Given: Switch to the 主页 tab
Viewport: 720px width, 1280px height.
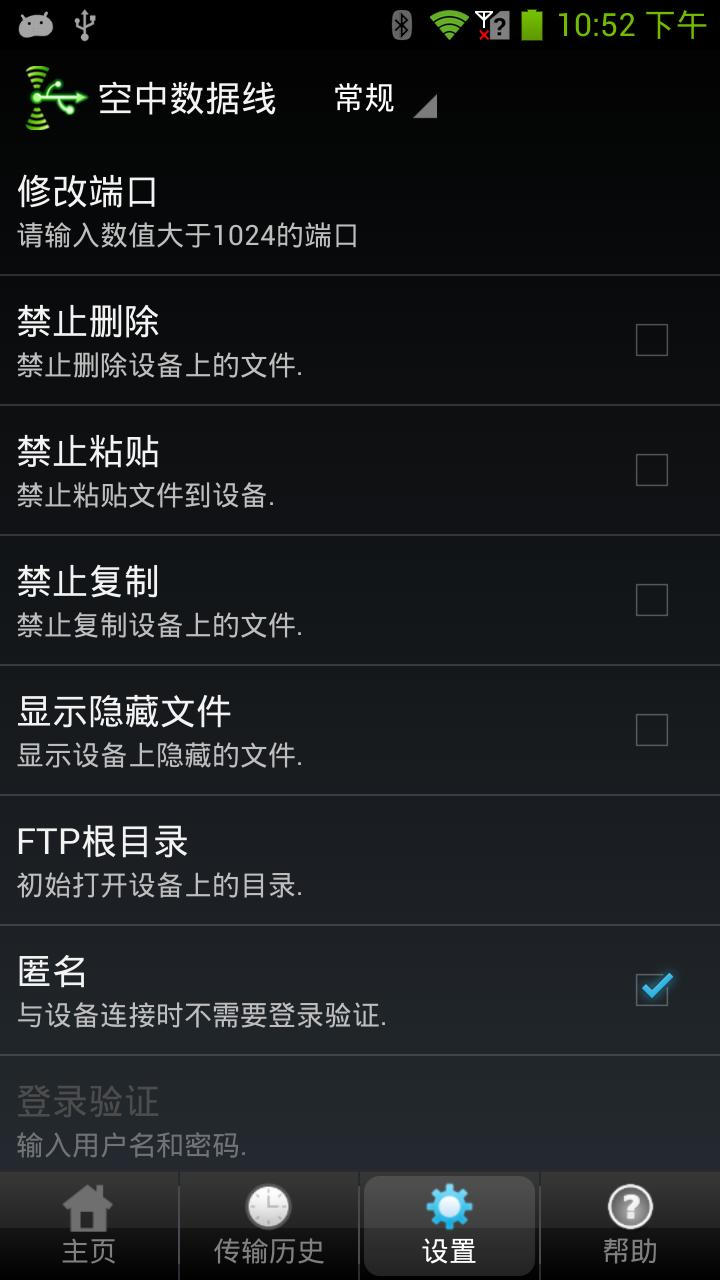Looking at the screenshot, I should [89, 1226].
